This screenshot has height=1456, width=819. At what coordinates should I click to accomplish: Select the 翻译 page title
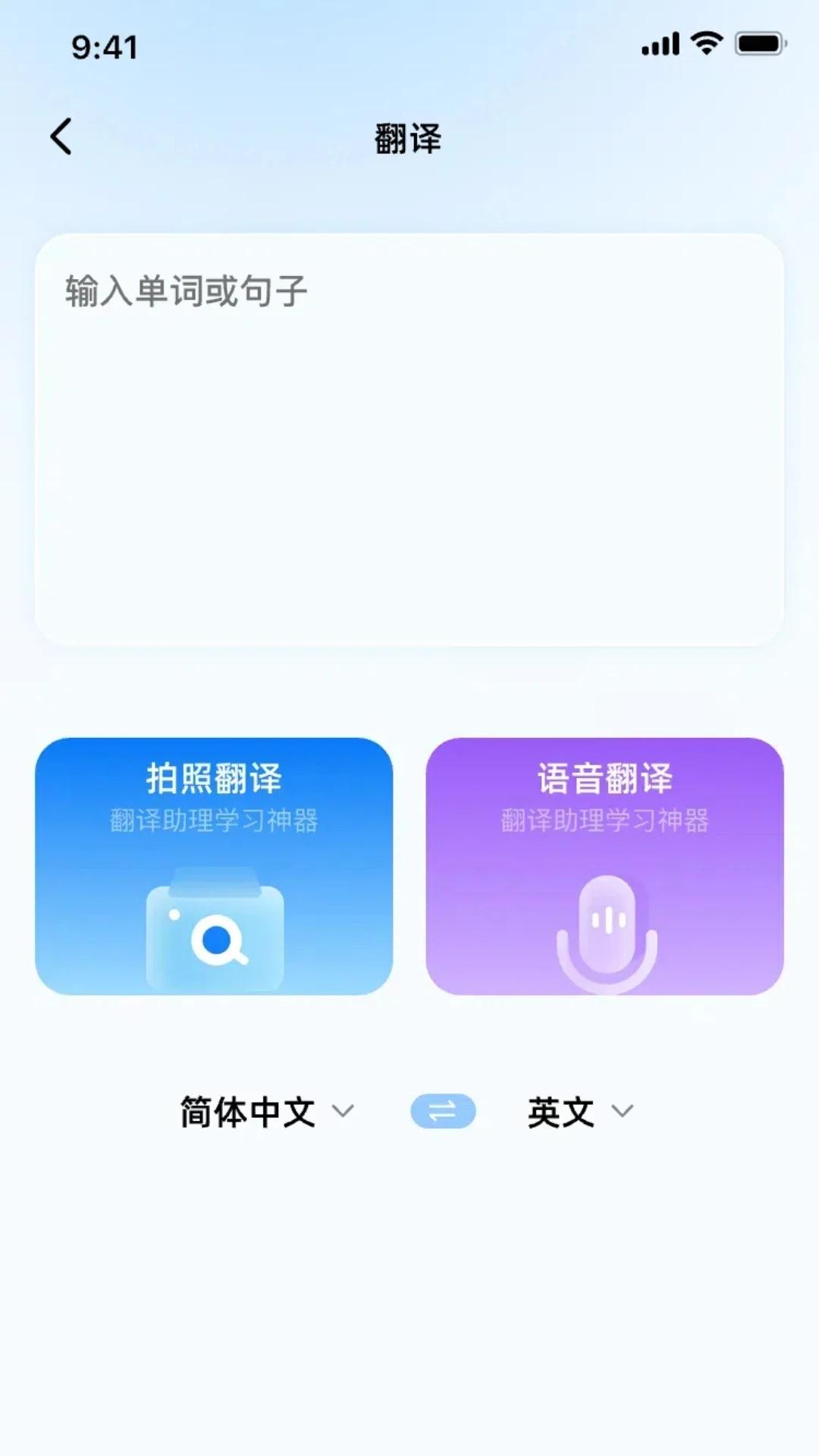(409, 138)
